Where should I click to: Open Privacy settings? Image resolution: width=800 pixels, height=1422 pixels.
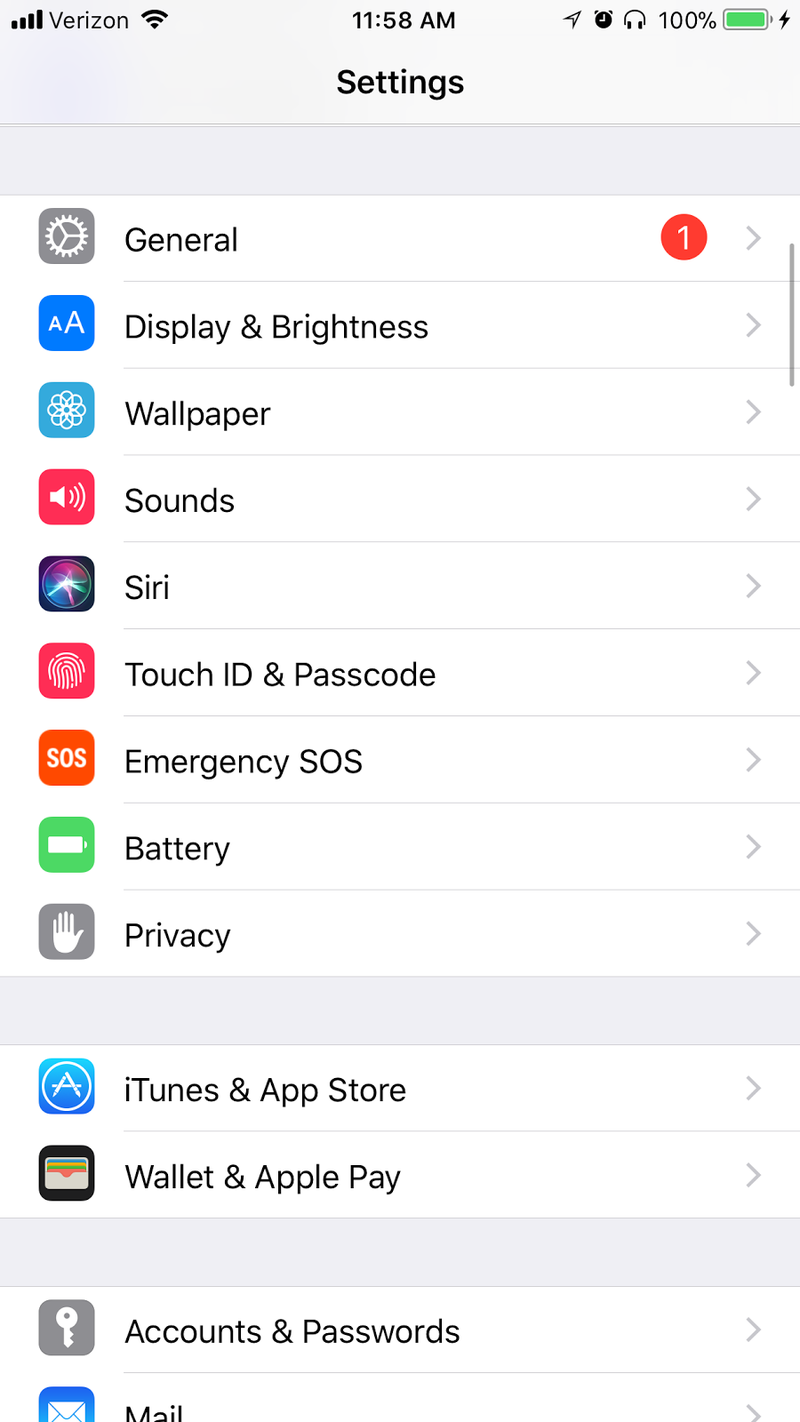(400, 935)
